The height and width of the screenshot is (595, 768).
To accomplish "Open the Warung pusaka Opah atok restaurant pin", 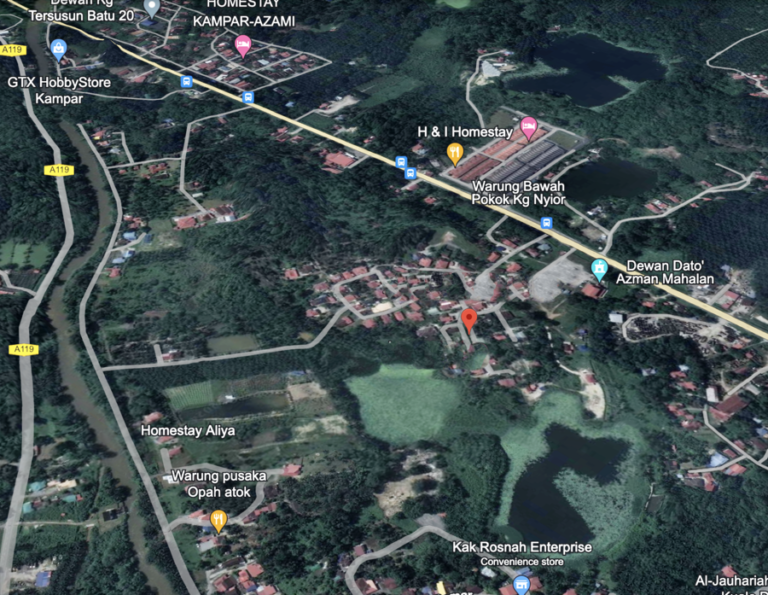I will tap(218, 520).
